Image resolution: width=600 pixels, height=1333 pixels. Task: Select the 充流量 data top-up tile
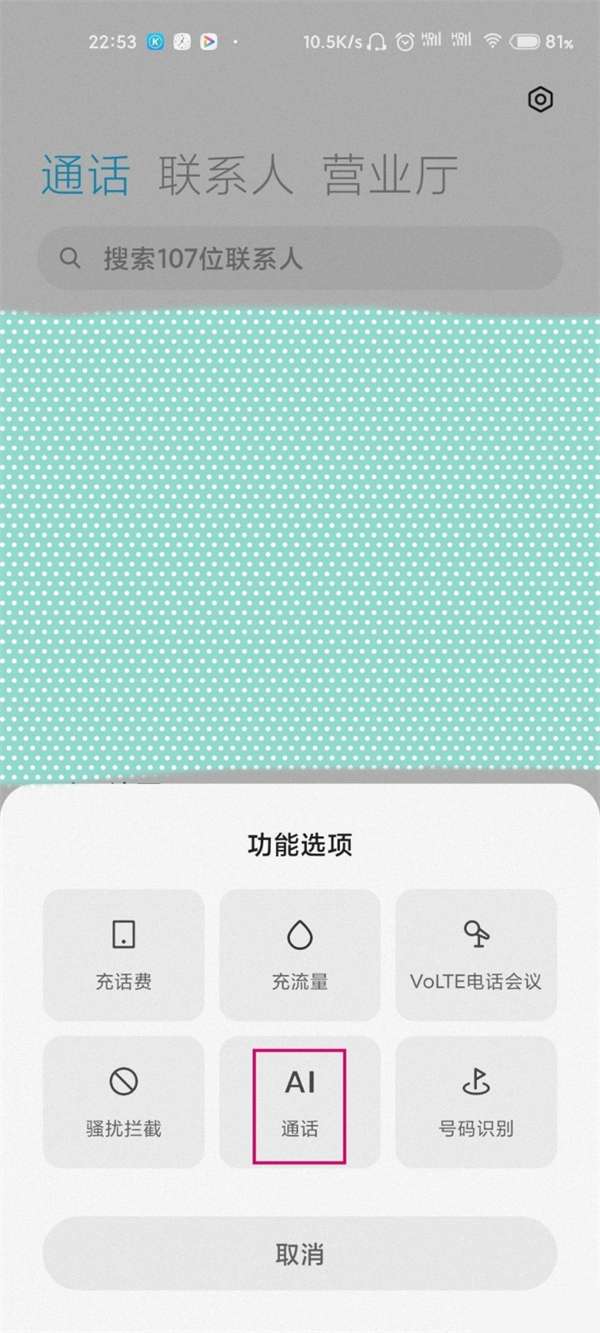[299, 954]
